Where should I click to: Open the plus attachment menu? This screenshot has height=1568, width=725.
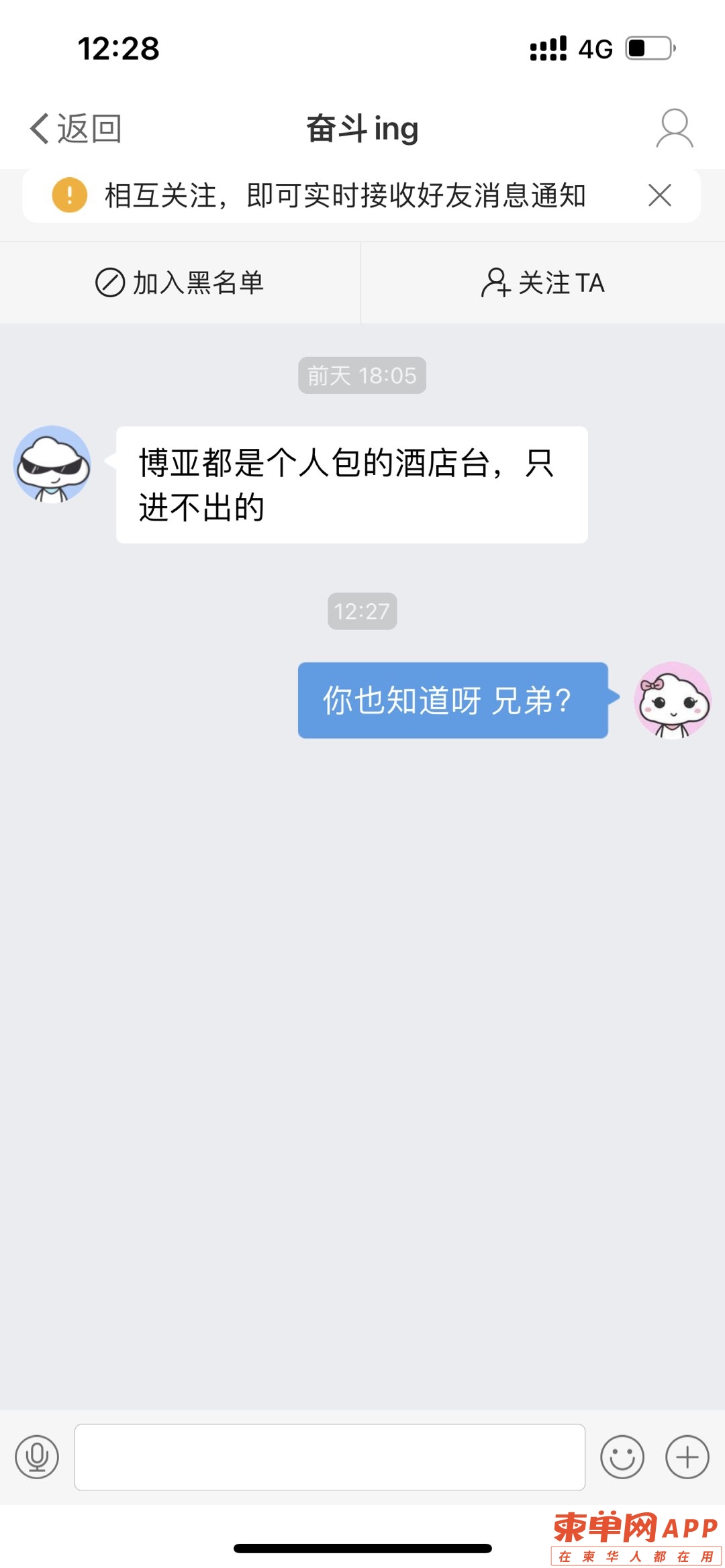pyautogui.click(x=687, y=1457)
